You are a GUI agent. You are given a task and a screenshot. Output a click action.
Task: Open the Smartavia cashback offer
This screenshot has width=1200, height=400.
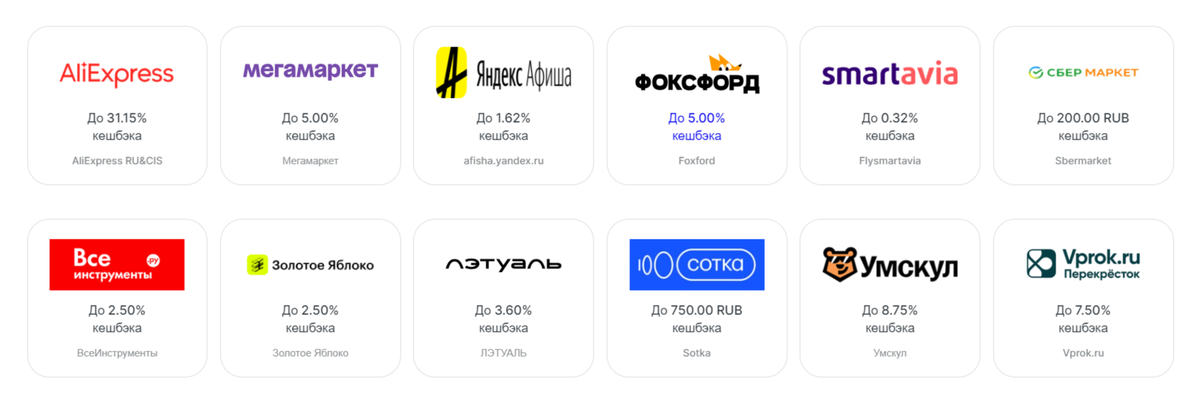click(889, 106)
